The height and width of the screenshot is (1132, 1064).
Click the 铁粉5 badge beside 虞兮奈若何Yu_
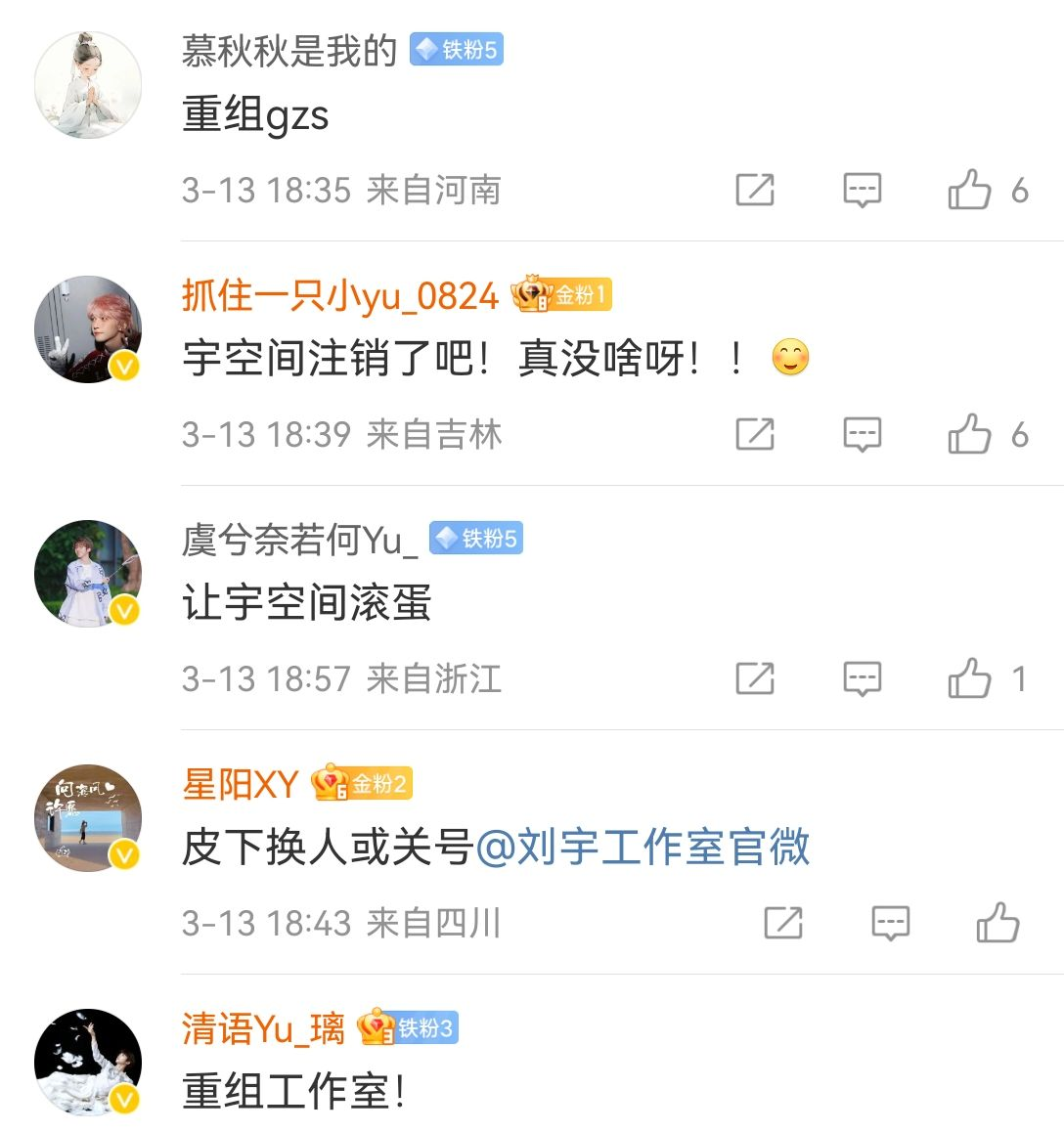(x=474, y=539)
